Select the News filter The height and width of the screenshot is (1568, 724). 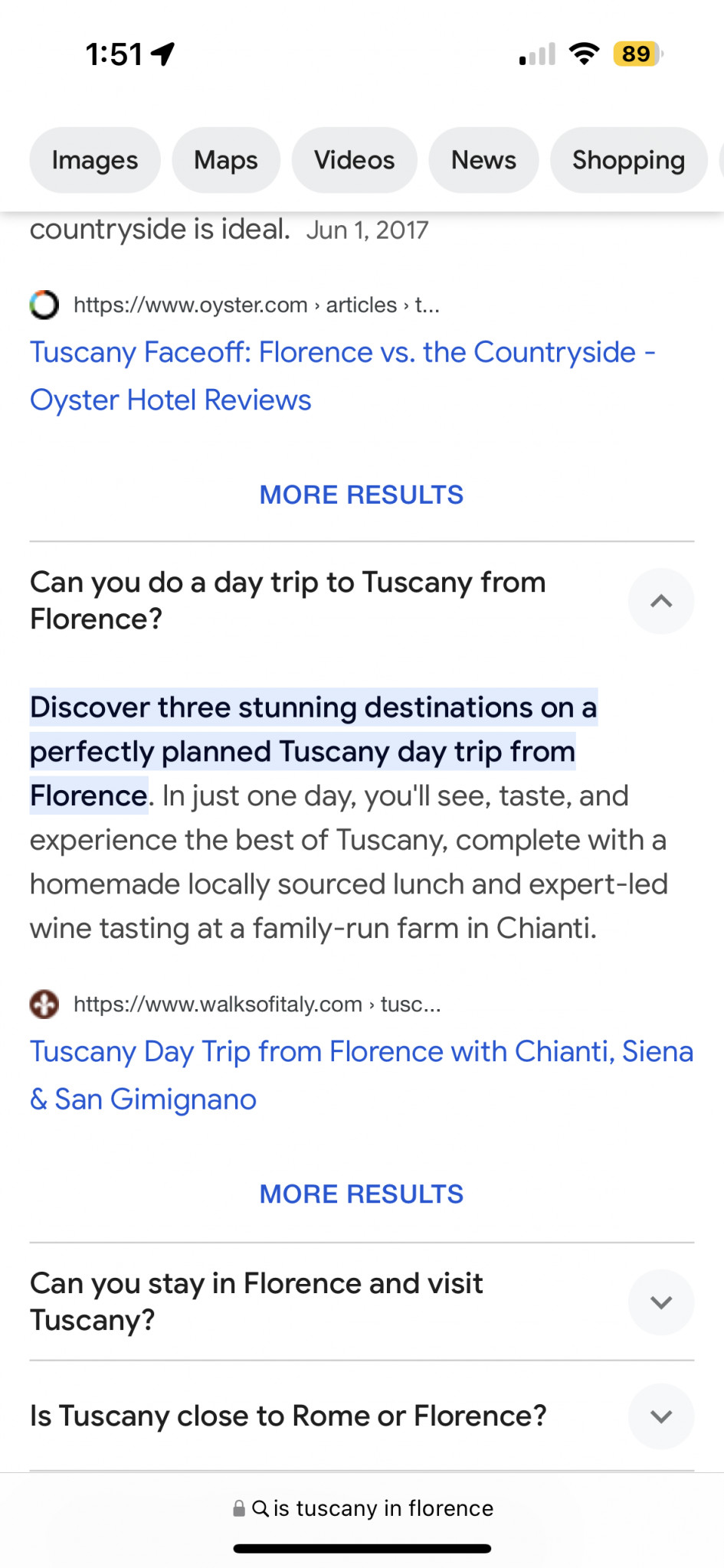(483, 160)
